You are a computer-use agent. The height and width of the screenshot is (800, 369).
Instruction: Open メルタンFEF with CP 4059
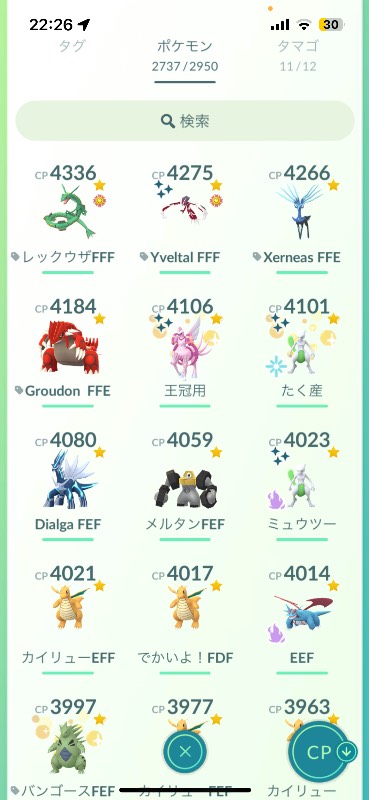[185, 486]
